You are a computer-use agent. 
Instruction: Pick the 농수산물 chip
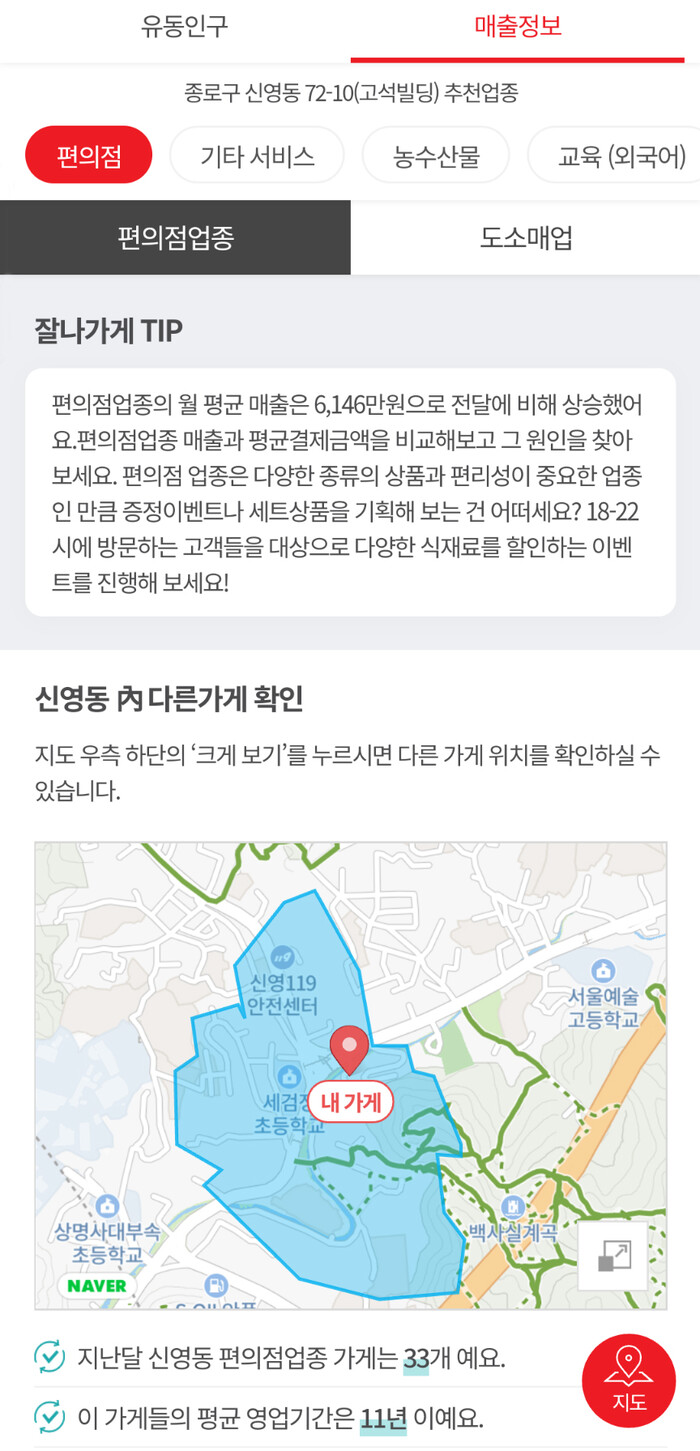click(x=435, y=155)
